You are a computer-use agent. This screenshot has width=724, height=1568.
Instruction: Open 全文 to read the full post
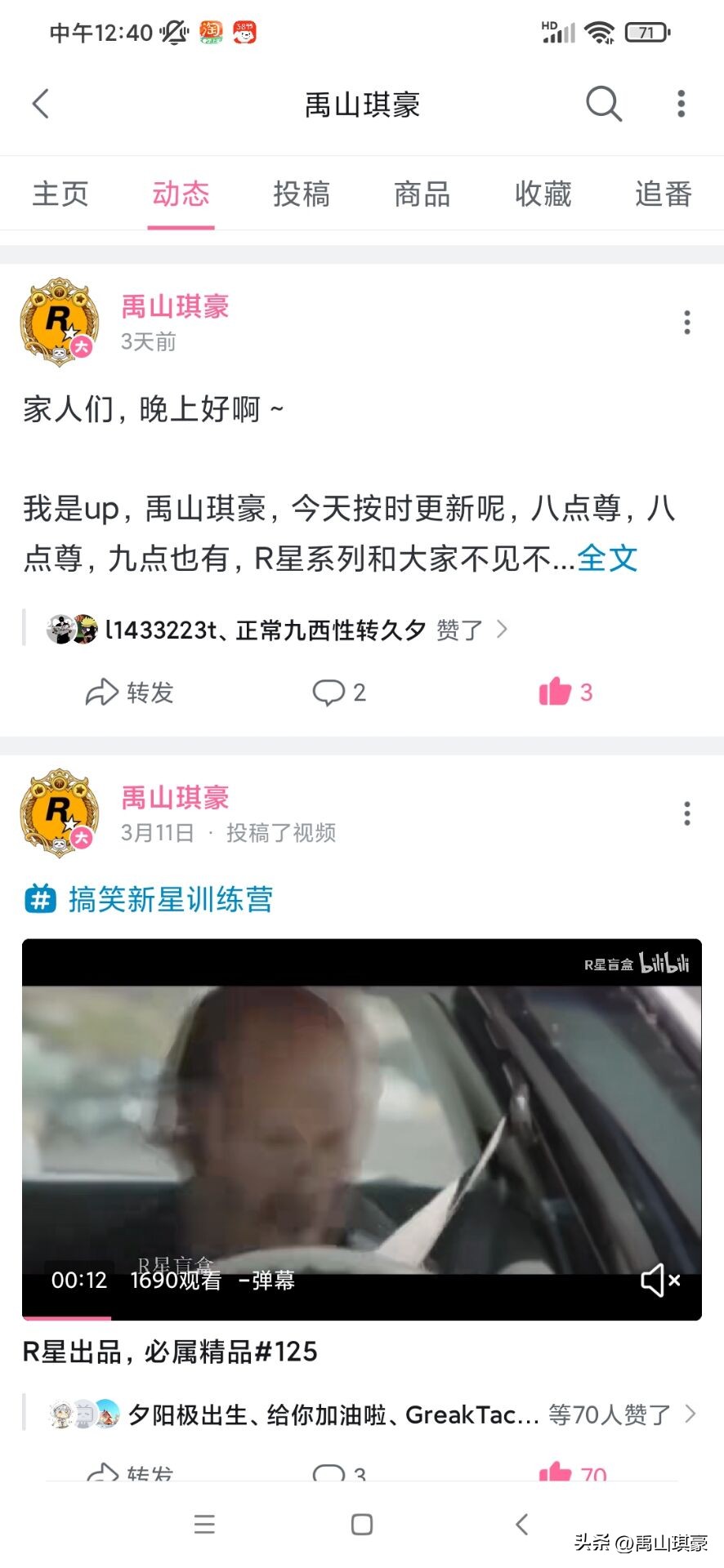tap(608, 559)
